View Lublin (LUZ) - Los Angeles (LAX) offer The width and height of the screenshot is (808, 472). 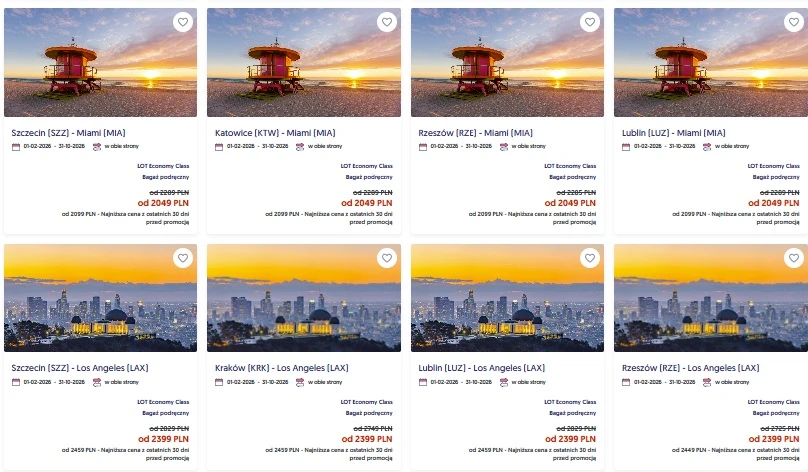pyautogui.click(x=481, y=368)
